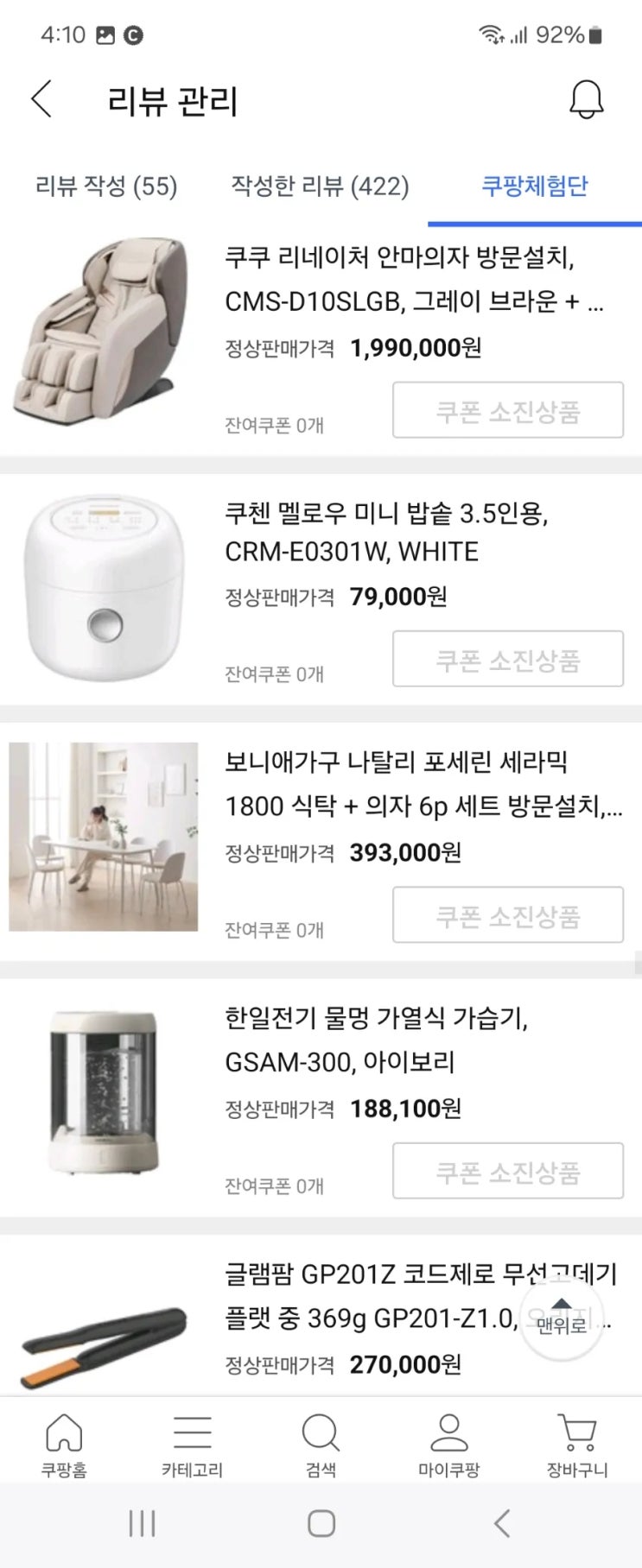The image size is (642, 1568).
Task: Tap 쿠폰 소진상품 for 보니애가구 식탁
Action: (507, 915)
